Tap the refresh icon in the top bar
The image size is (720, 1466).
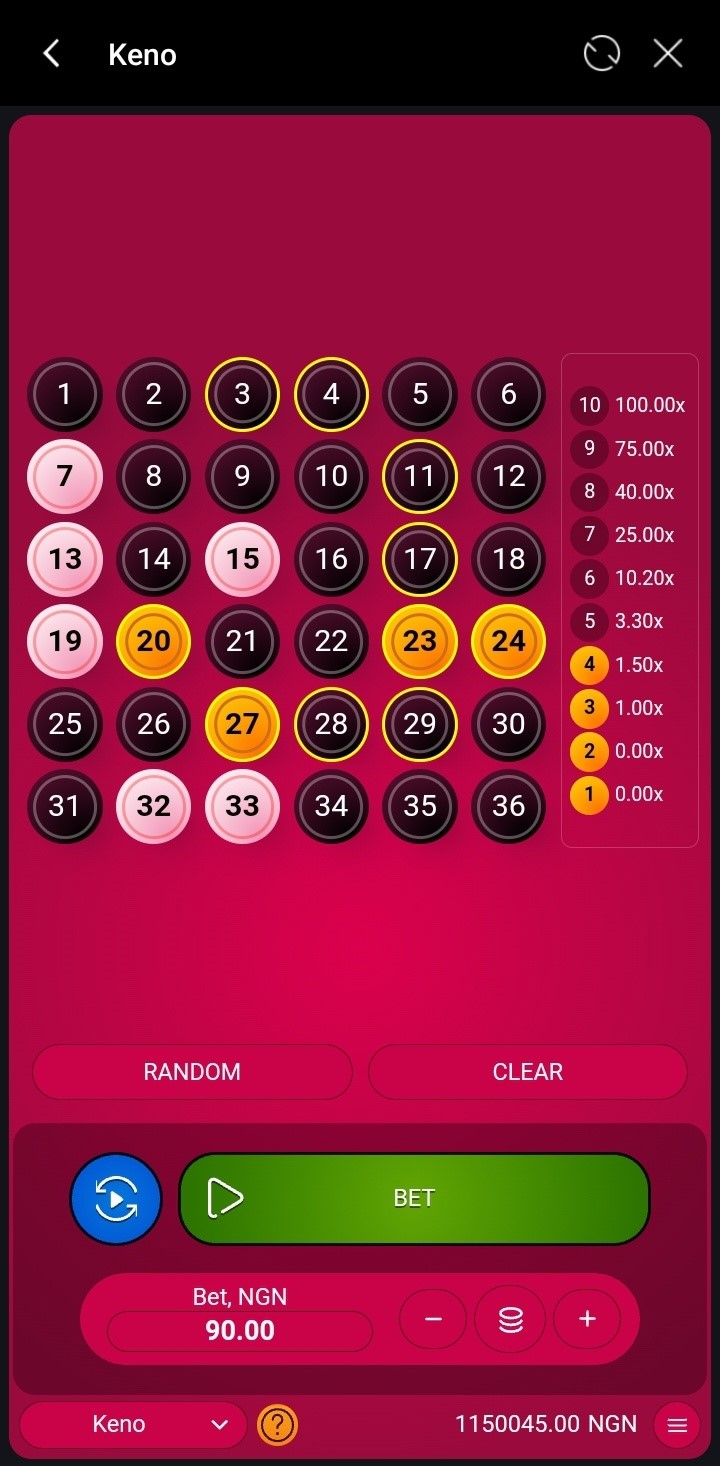601,53
